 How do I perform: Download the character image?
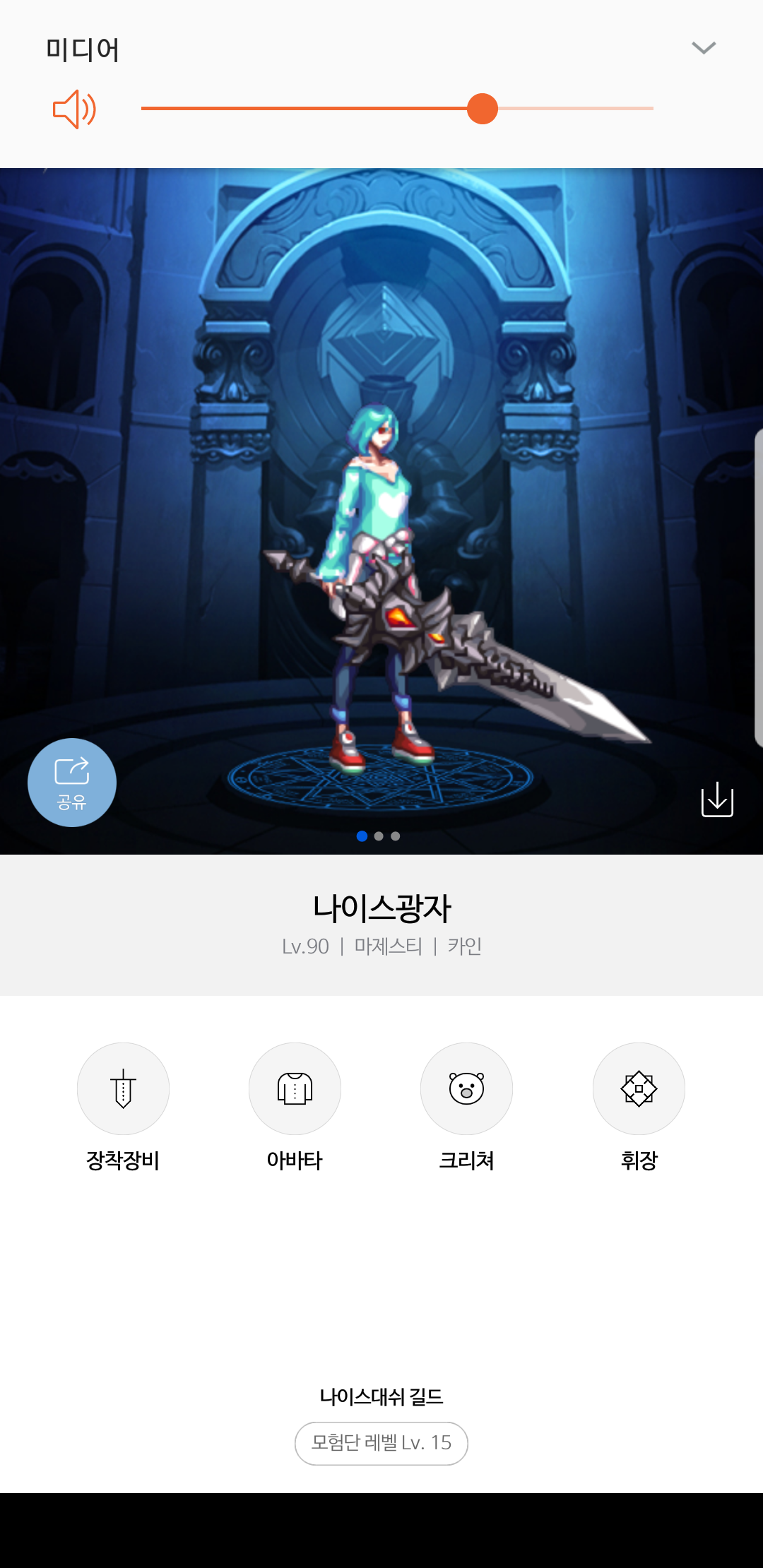[717, 799]
